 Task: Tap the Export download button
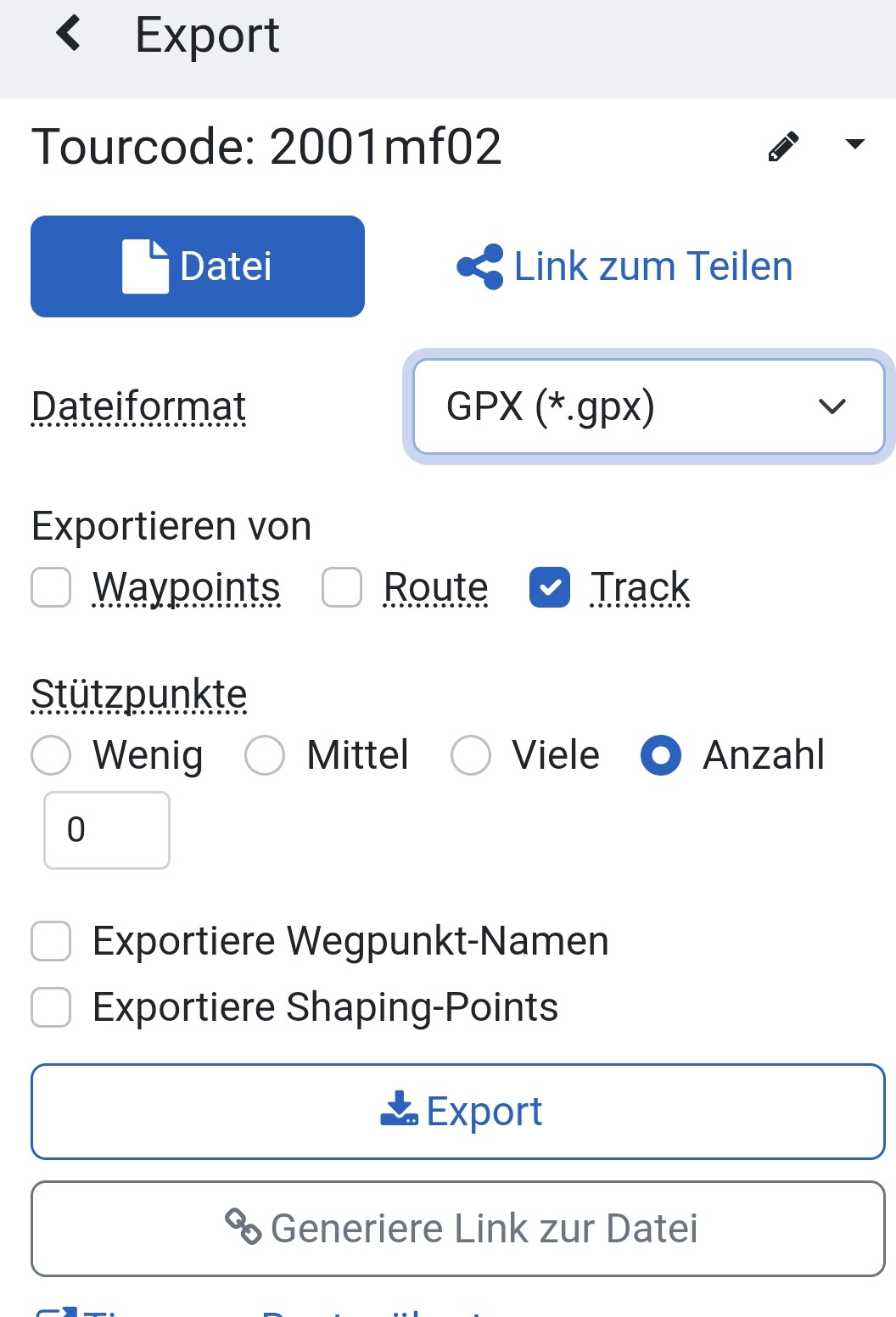[x=458, y=1112]
